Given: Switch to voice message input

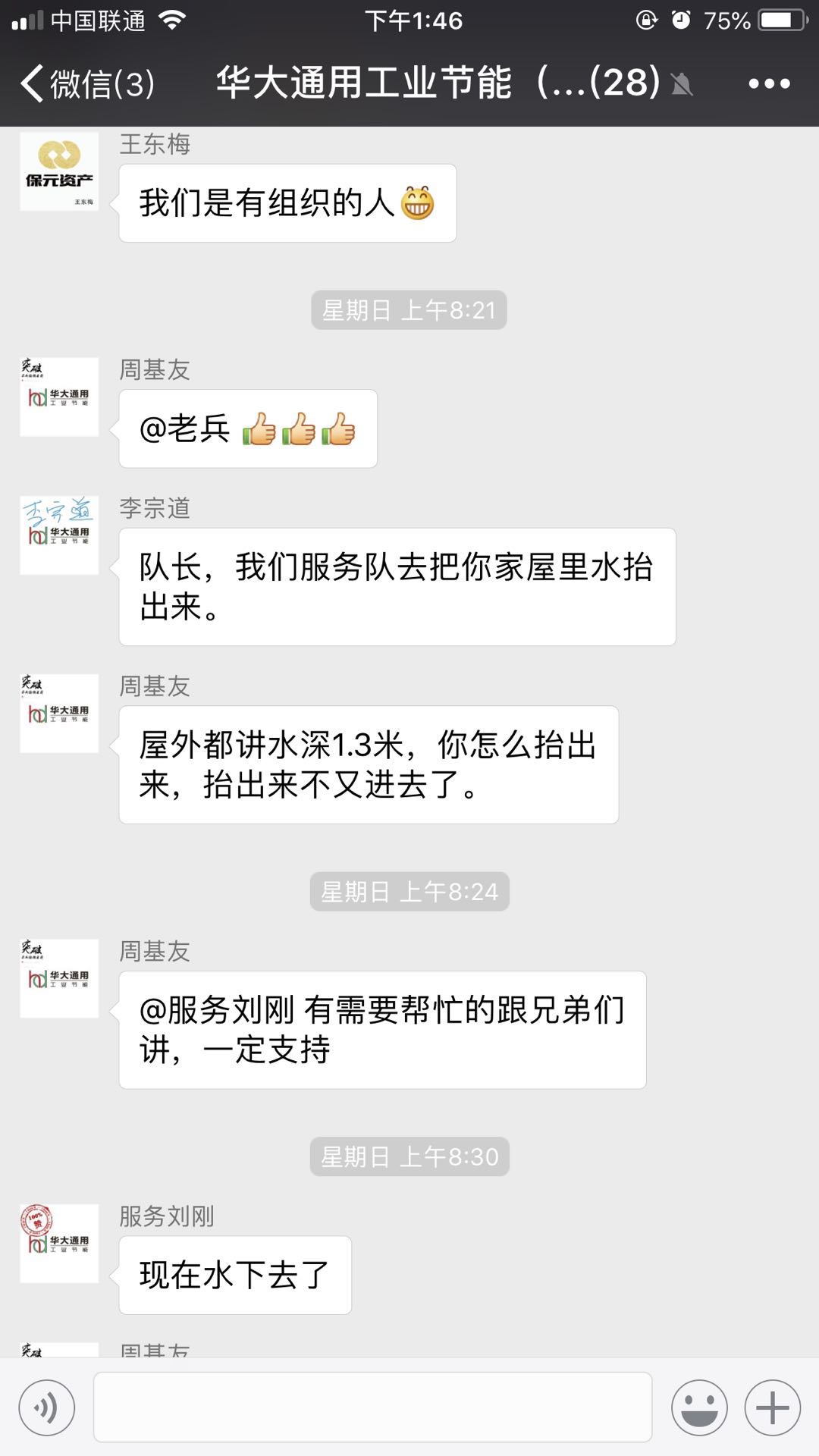Looking at the screenshot, I should point(47,1408).
